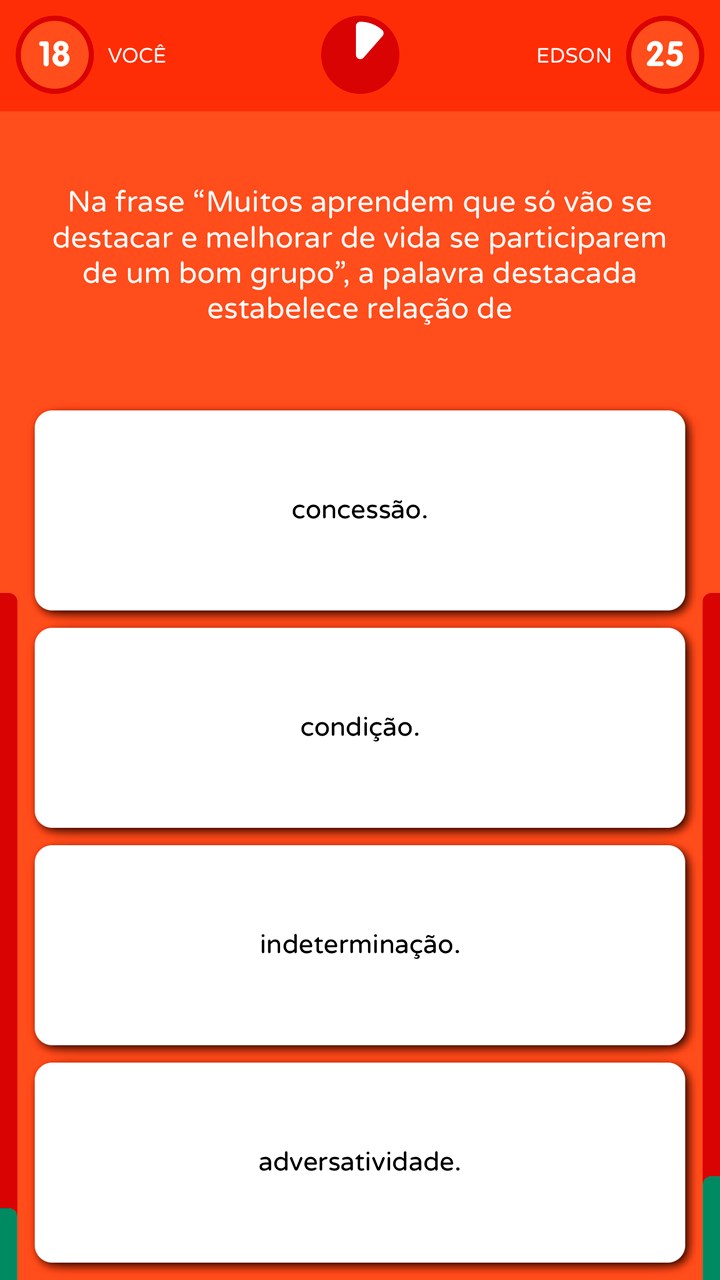Tap the 'EDSON' opponent name
The width and height of the screenshot is (720, 1280).
click(x=573, y=56)
